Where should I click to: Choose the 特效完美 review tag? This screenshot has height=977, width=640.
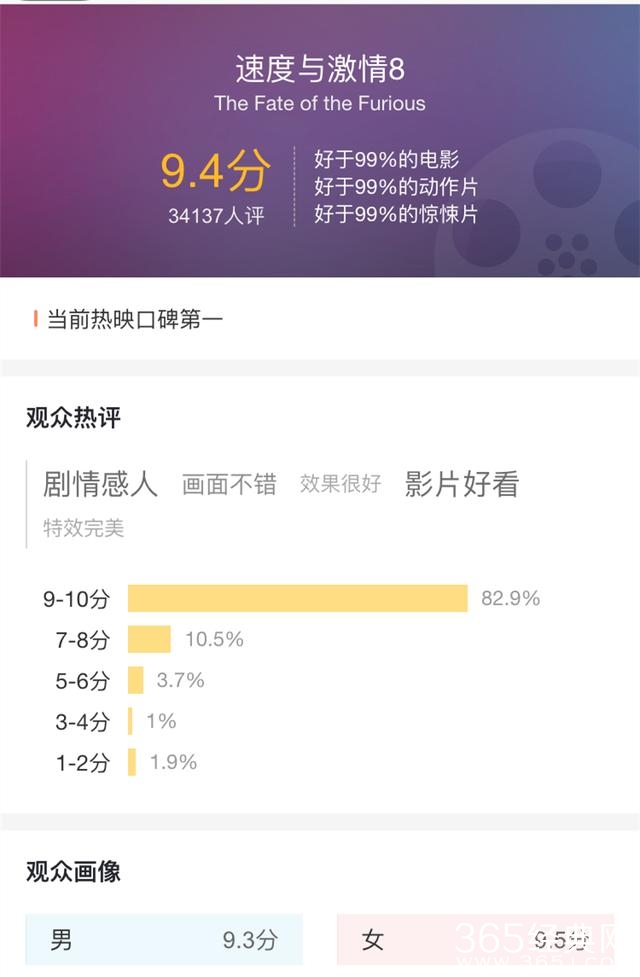pyautogui.click(x=84, y=528)
